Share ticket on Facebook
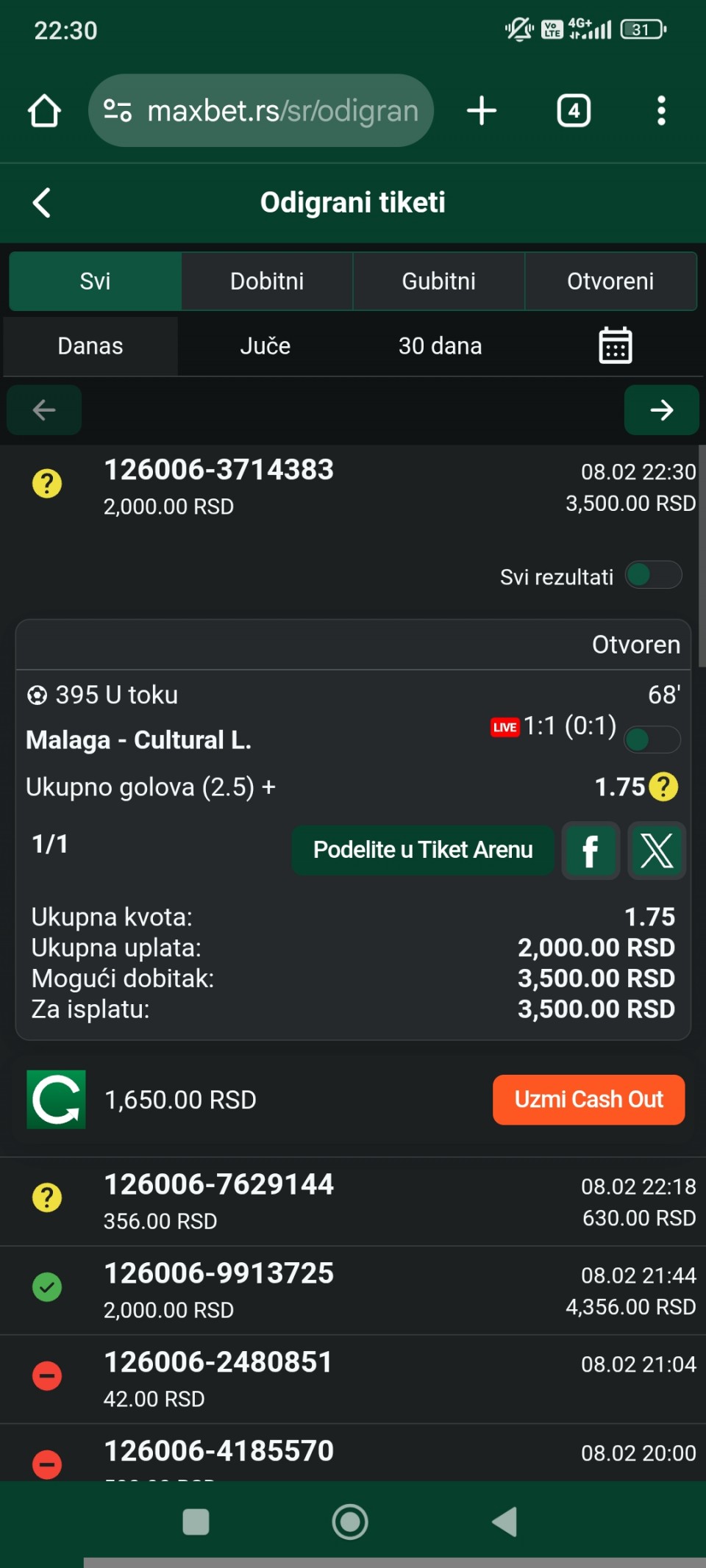 [590, 851]
